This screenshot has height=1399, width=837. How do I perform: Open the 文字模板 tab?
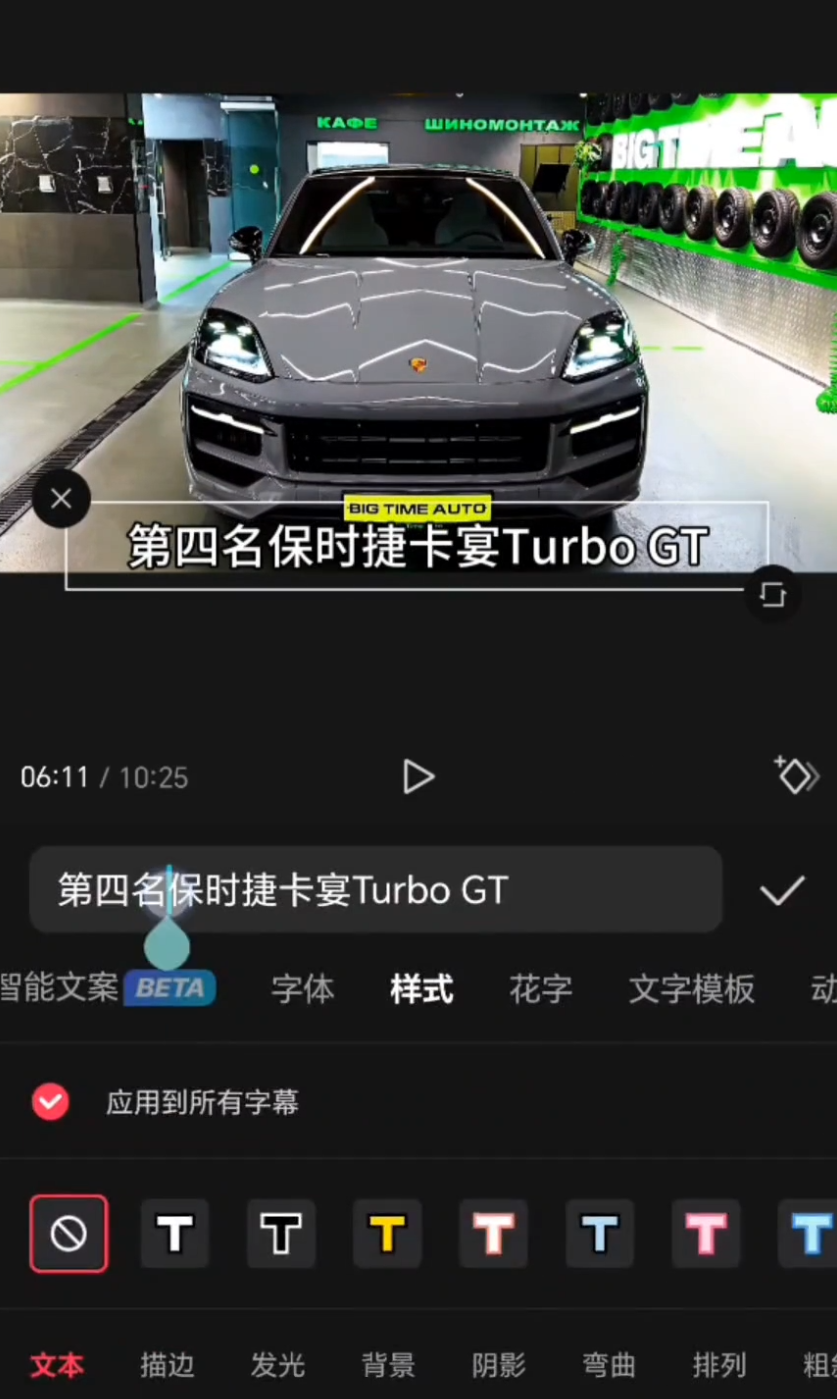(691, 989)
